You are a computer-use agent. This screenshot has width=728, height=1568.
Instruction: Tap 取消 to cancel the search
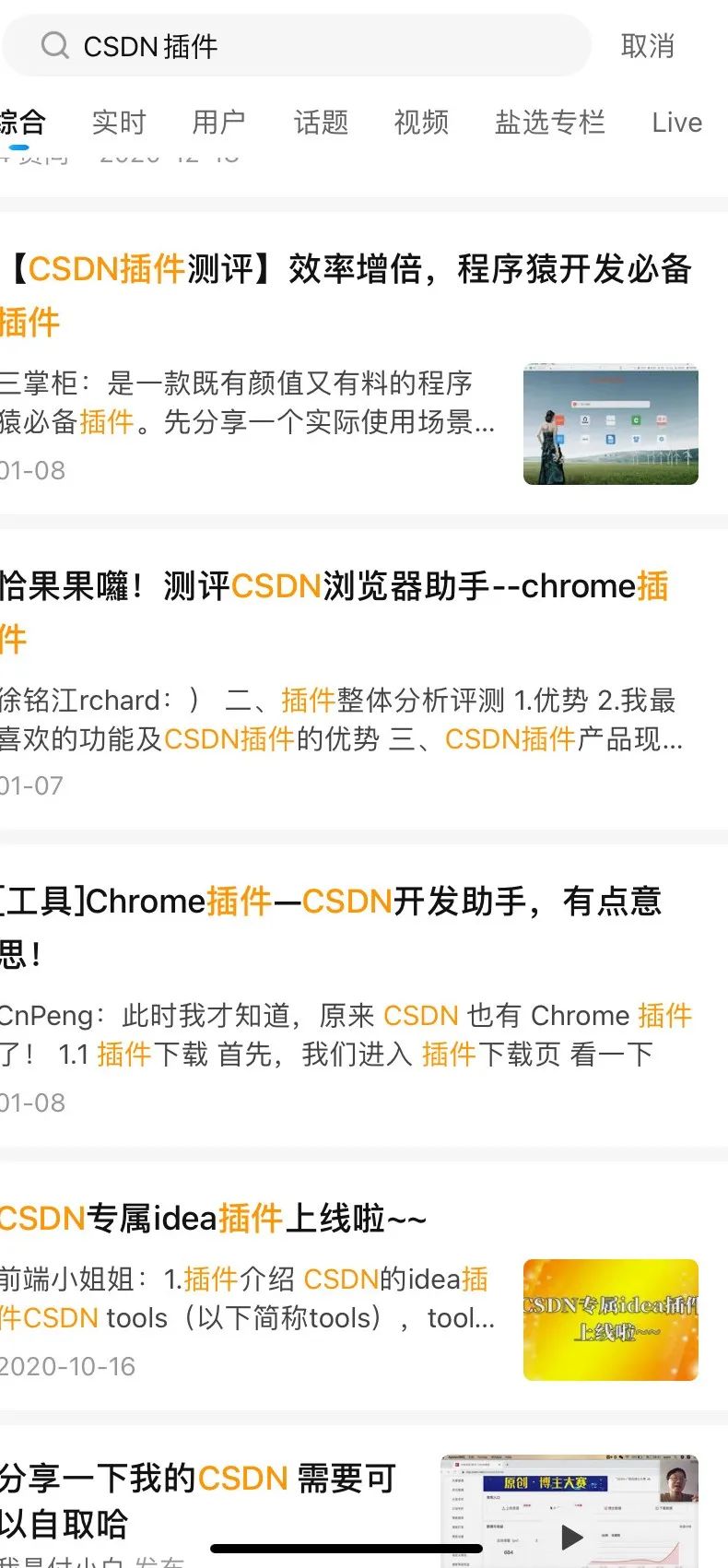650,45
